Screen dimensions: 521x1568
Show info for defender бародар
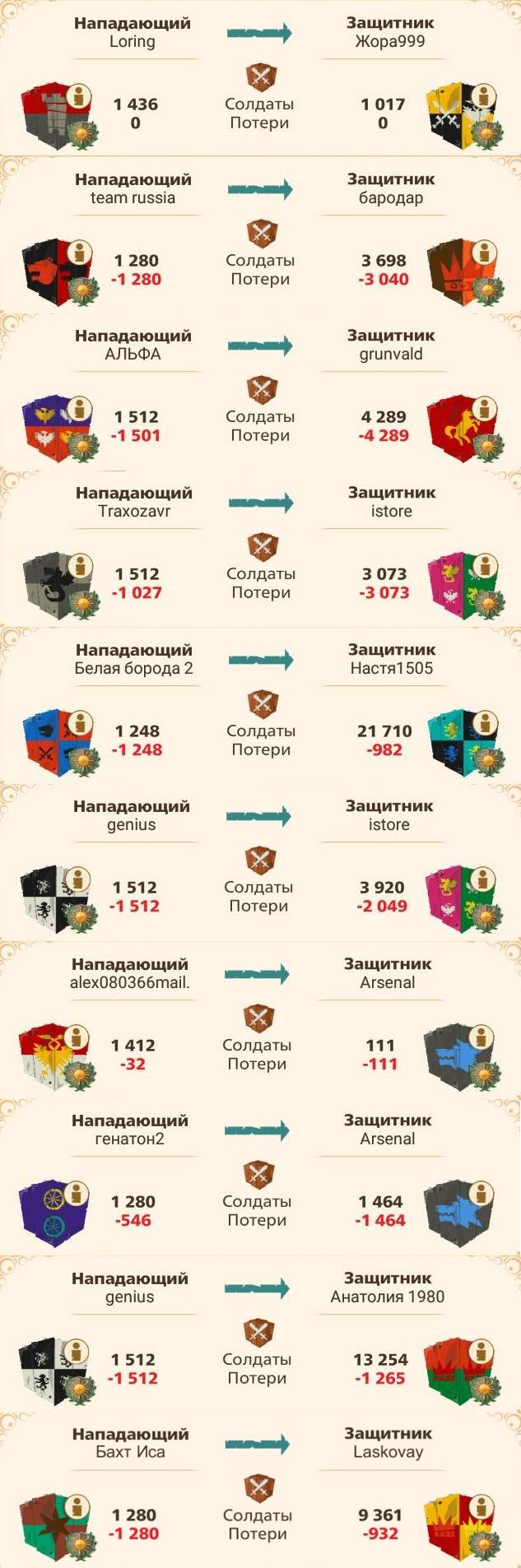click(x=484, y=252)
